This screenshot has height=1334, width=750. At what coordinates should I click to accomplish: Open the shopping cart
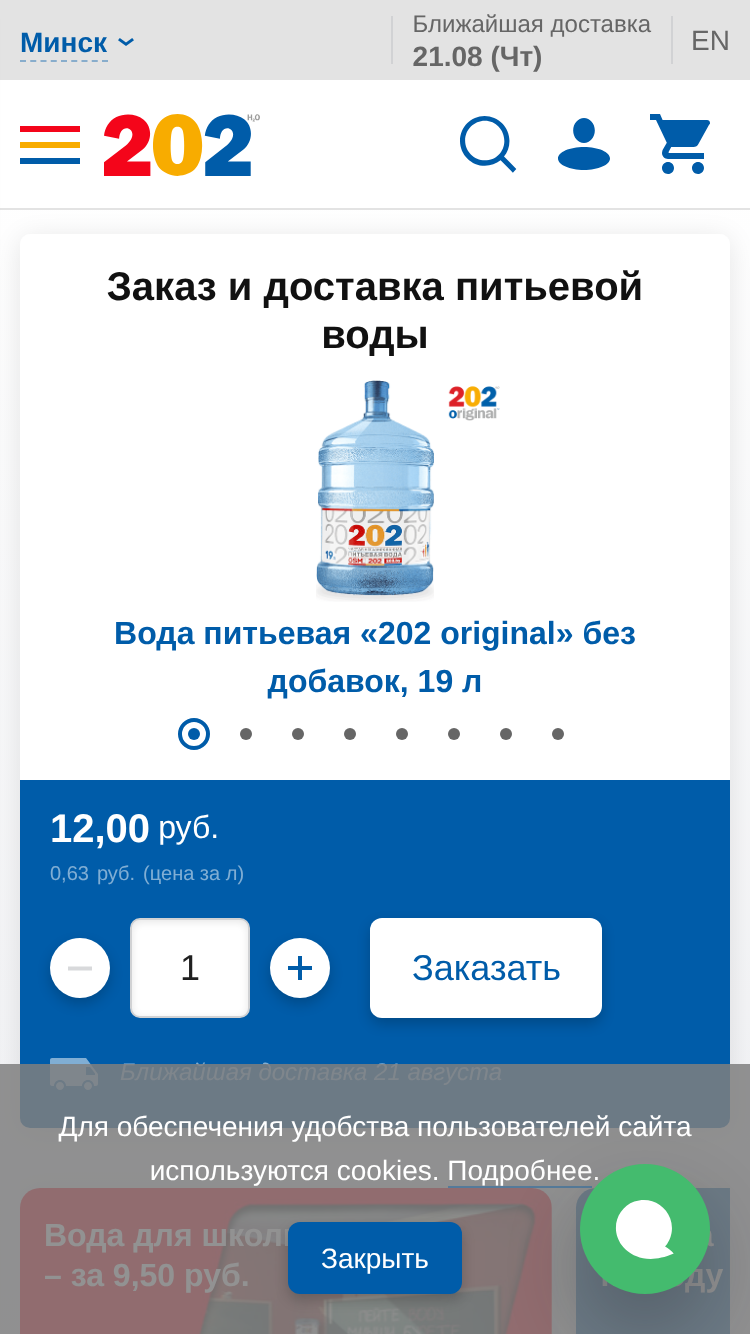click(x=680, y=145)
